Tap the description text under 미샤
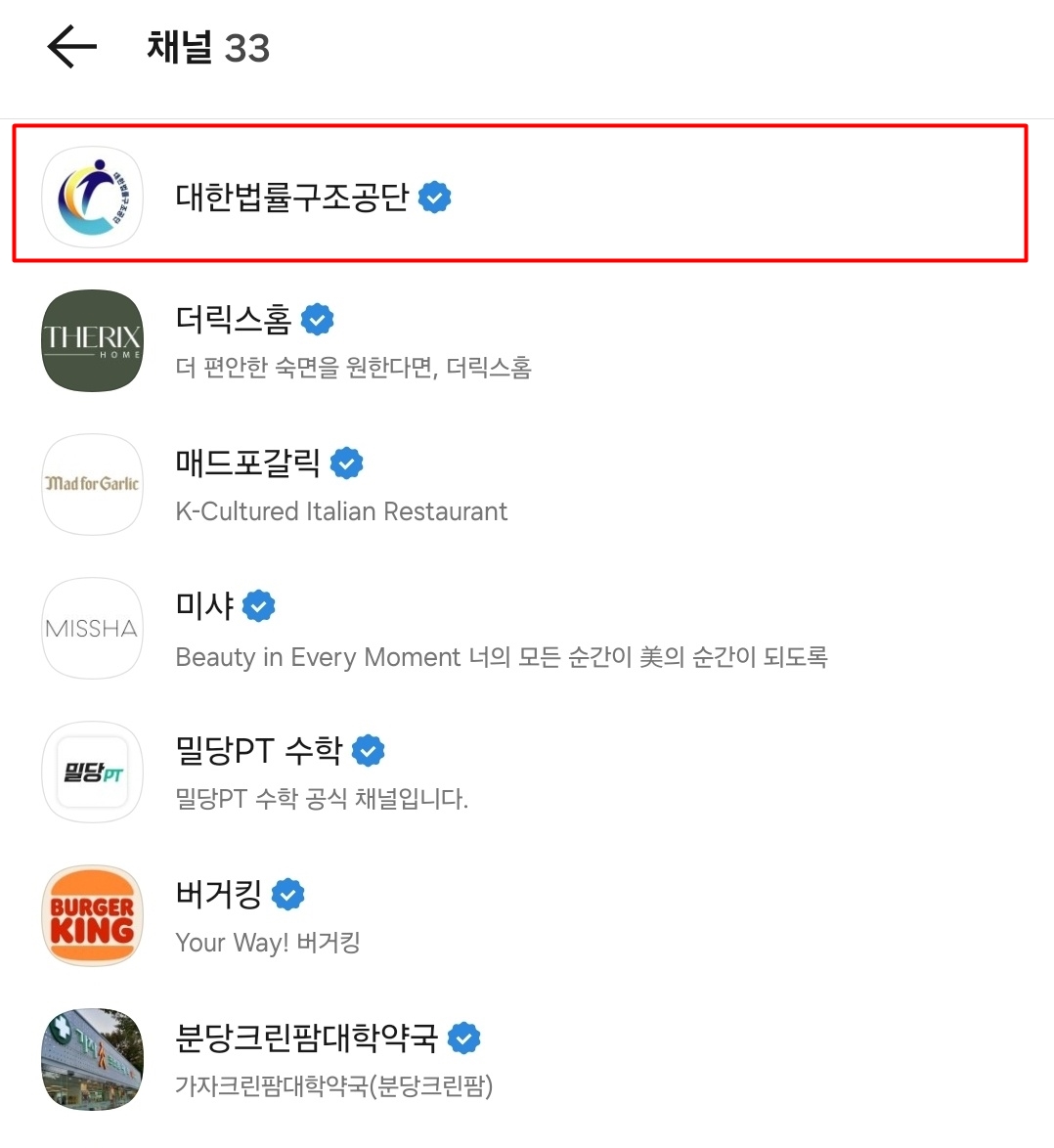The image size is (1054, 1148). tap(502, 656)
